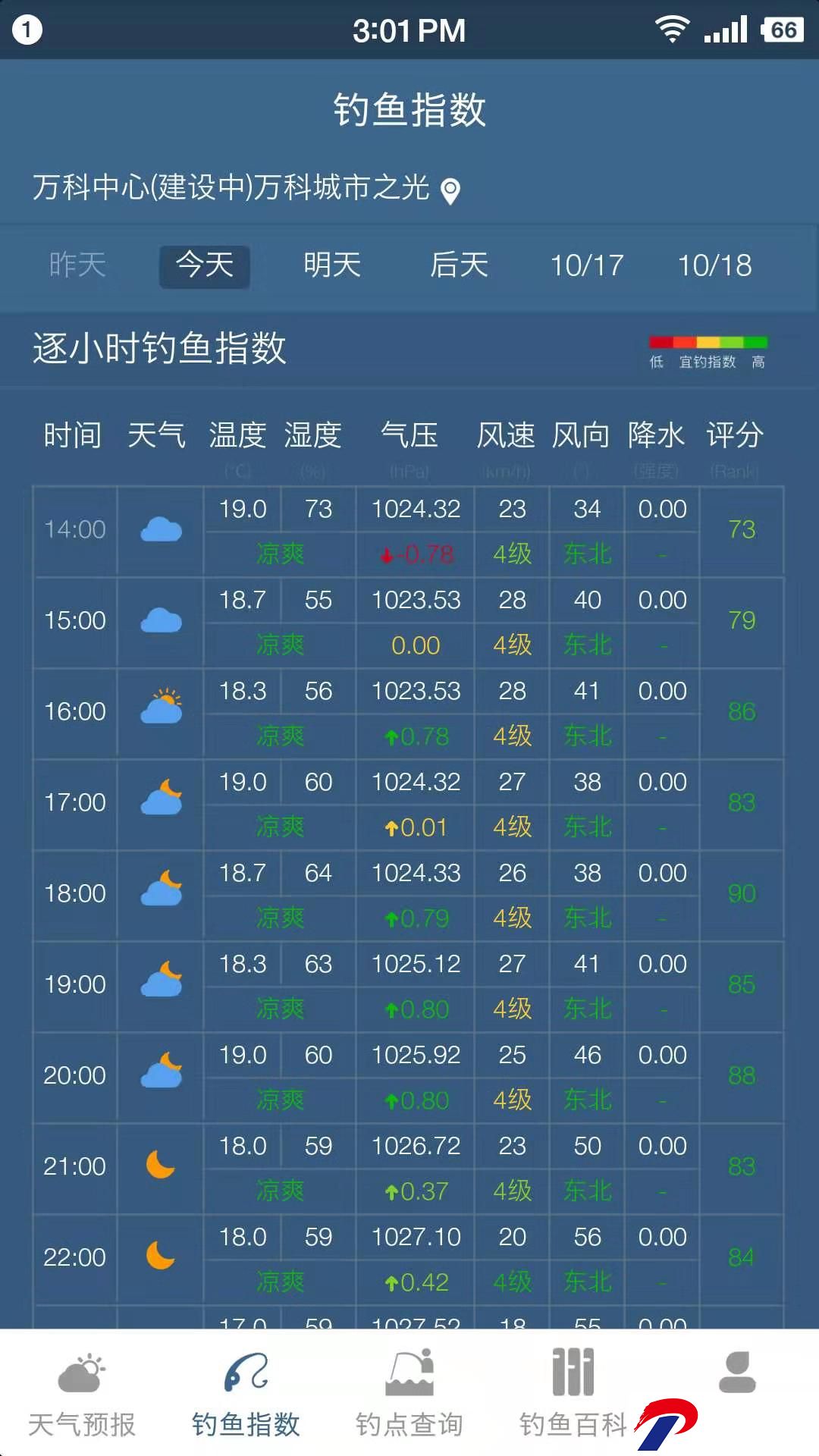This screenshot has width=819, height=1456.
Task: Open 钓鱼百科 tab
Action: [x=573, y=1394]
